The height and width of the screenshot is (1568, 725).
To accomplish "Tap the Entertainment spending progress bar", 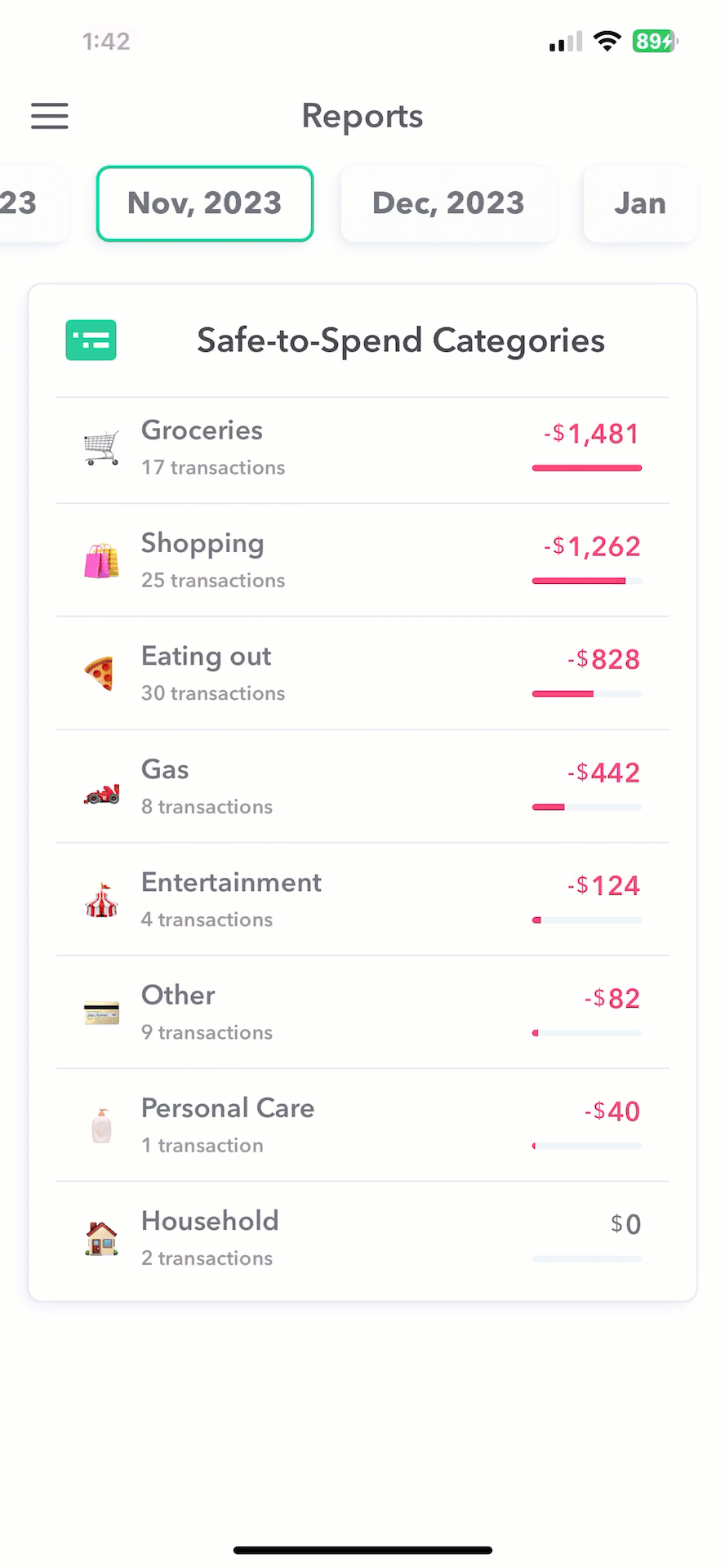I will coord(586,920).
